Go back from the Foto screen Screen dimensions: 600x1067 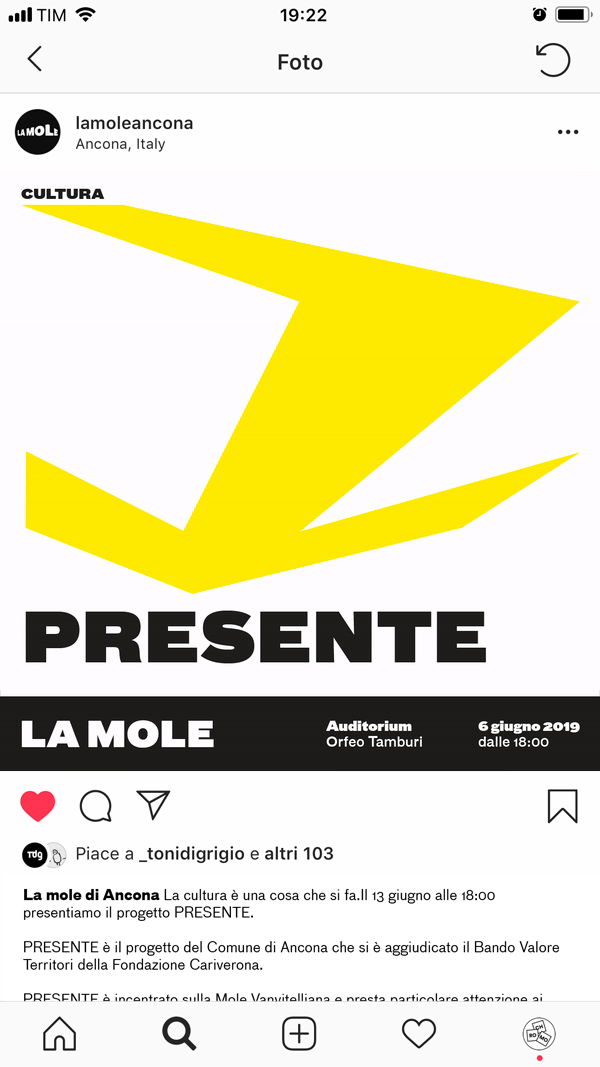[35, 60]
